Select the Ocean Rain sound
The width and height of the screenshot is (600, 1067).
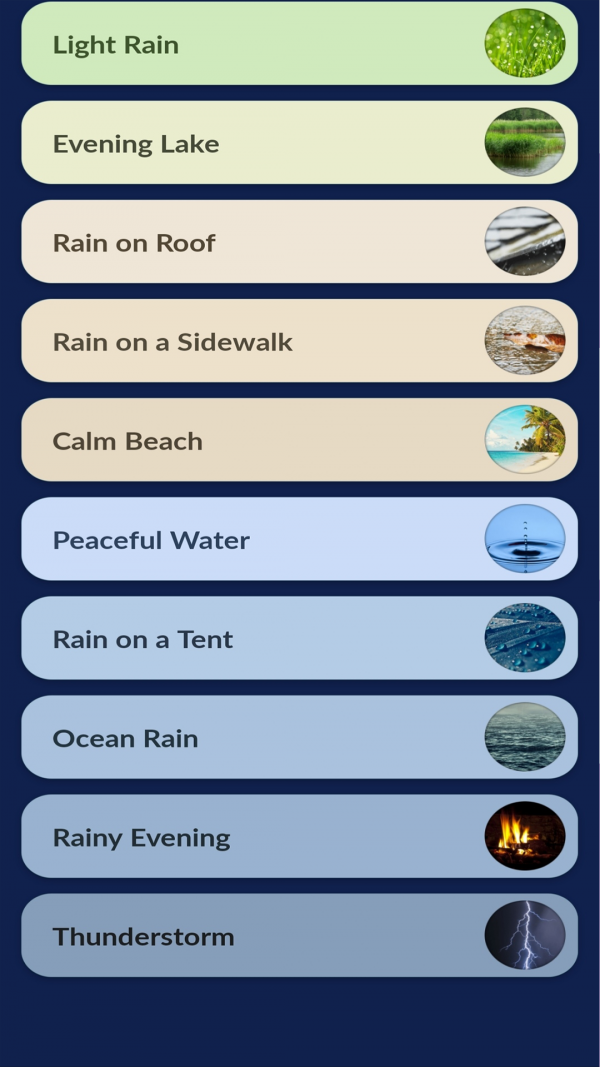299,737
